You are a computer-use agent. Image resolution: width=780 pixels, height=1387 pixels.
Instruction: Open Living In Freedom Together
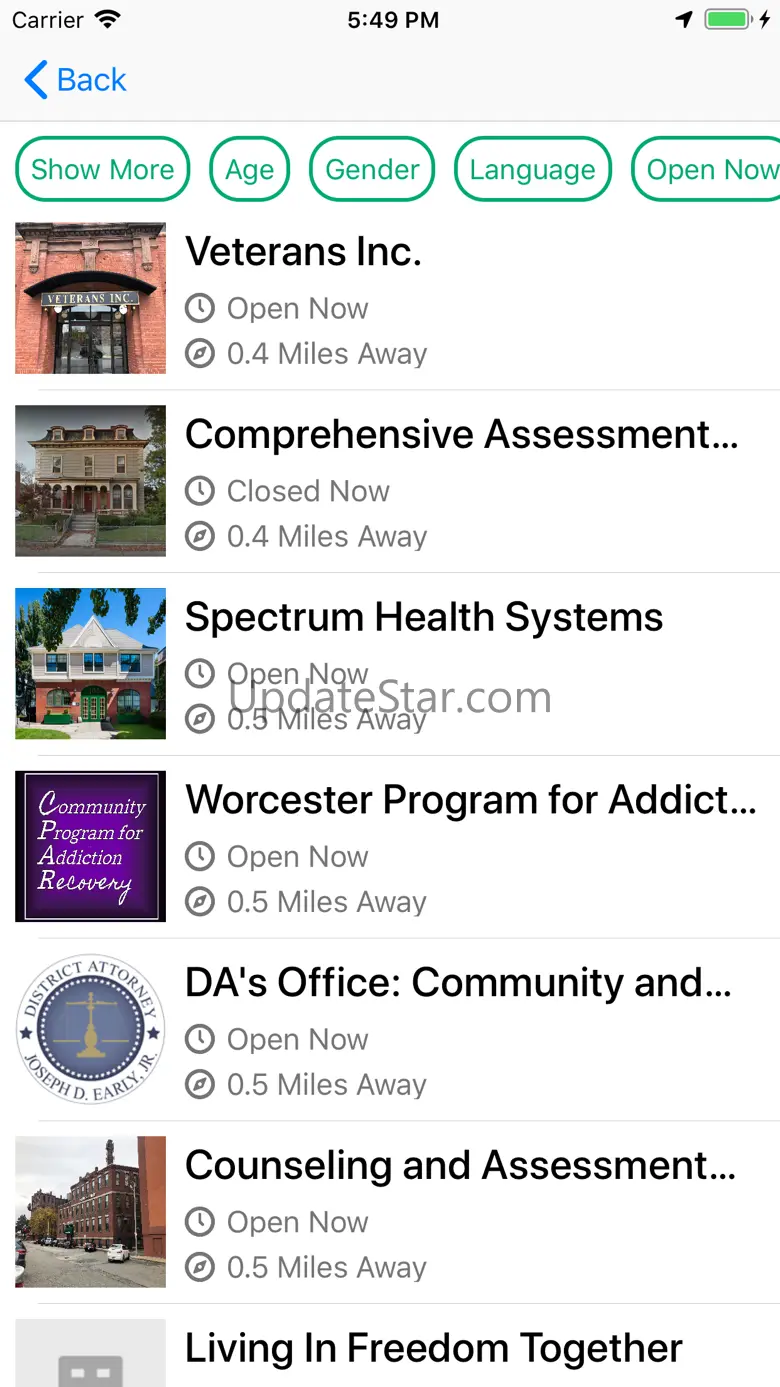[400, 1350]
